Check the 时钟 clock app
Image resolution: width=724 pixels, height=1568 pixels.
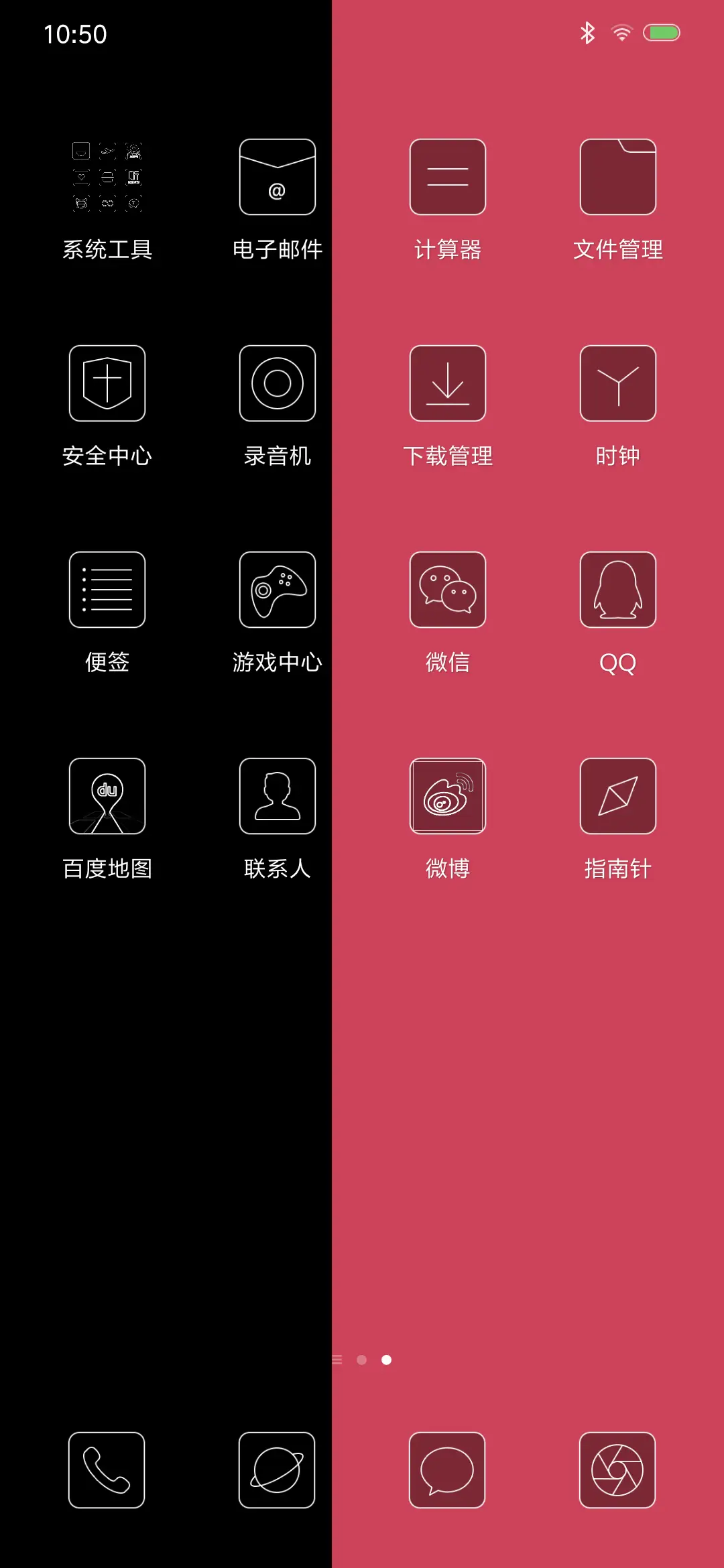(x=617, y=383)
